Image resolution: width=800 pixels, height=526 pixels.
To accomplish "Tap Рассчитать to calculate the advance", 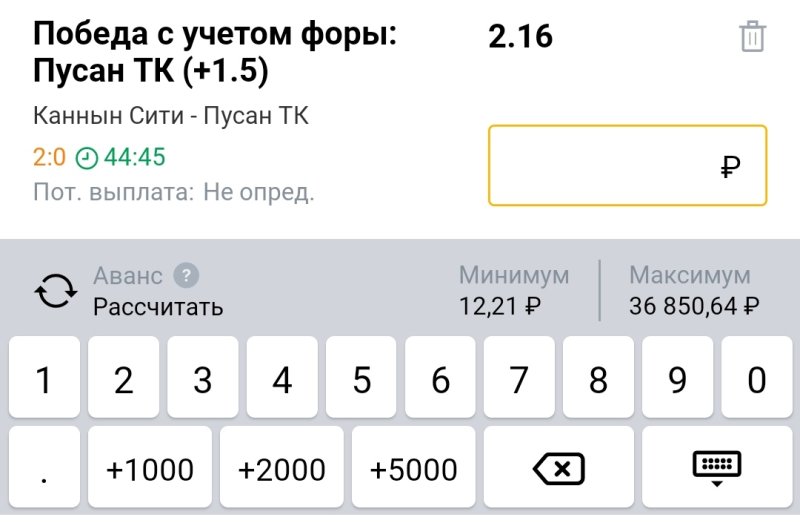I will (x=158, y=306).
